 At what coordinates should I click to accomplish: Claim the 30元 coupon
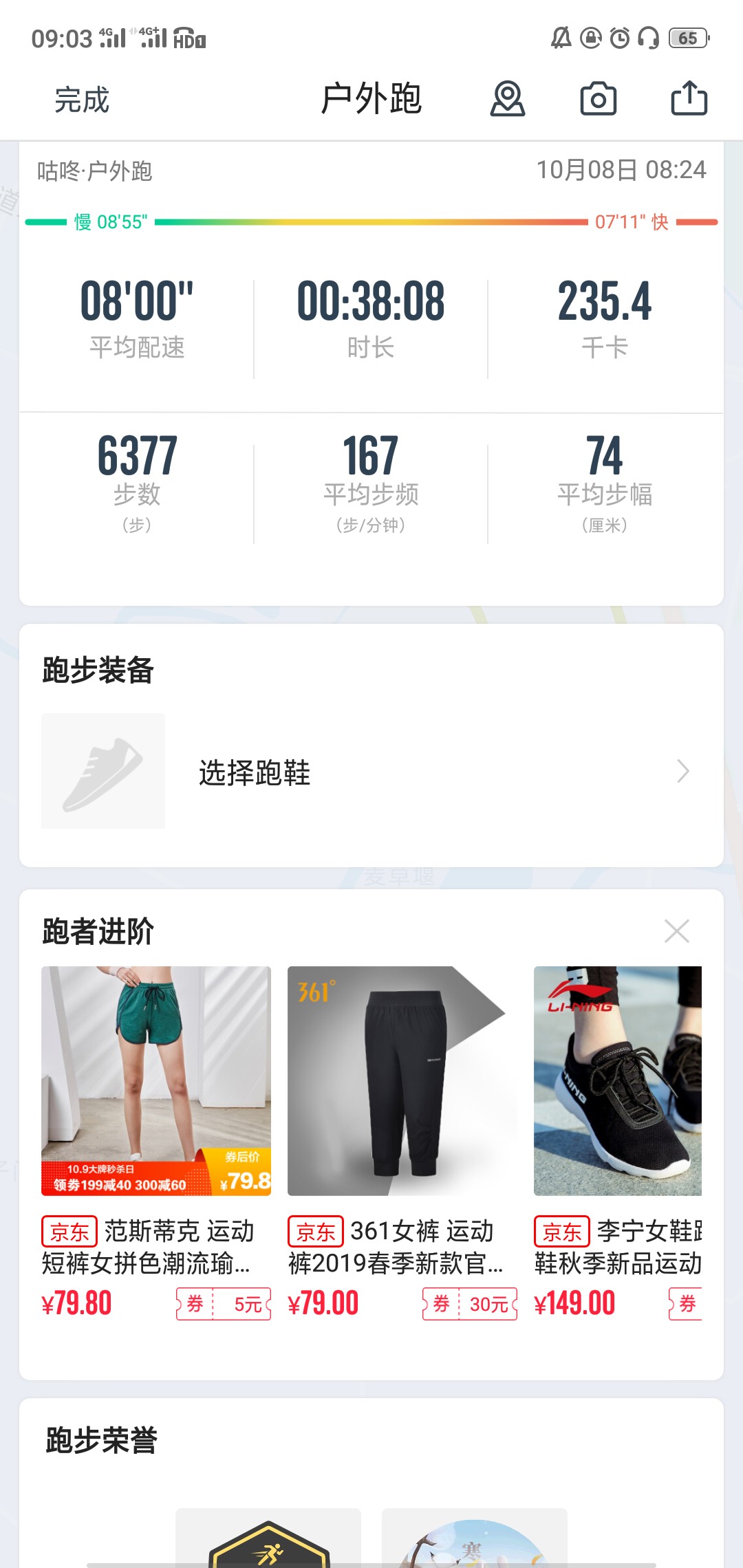click(x=470, y=1304)
